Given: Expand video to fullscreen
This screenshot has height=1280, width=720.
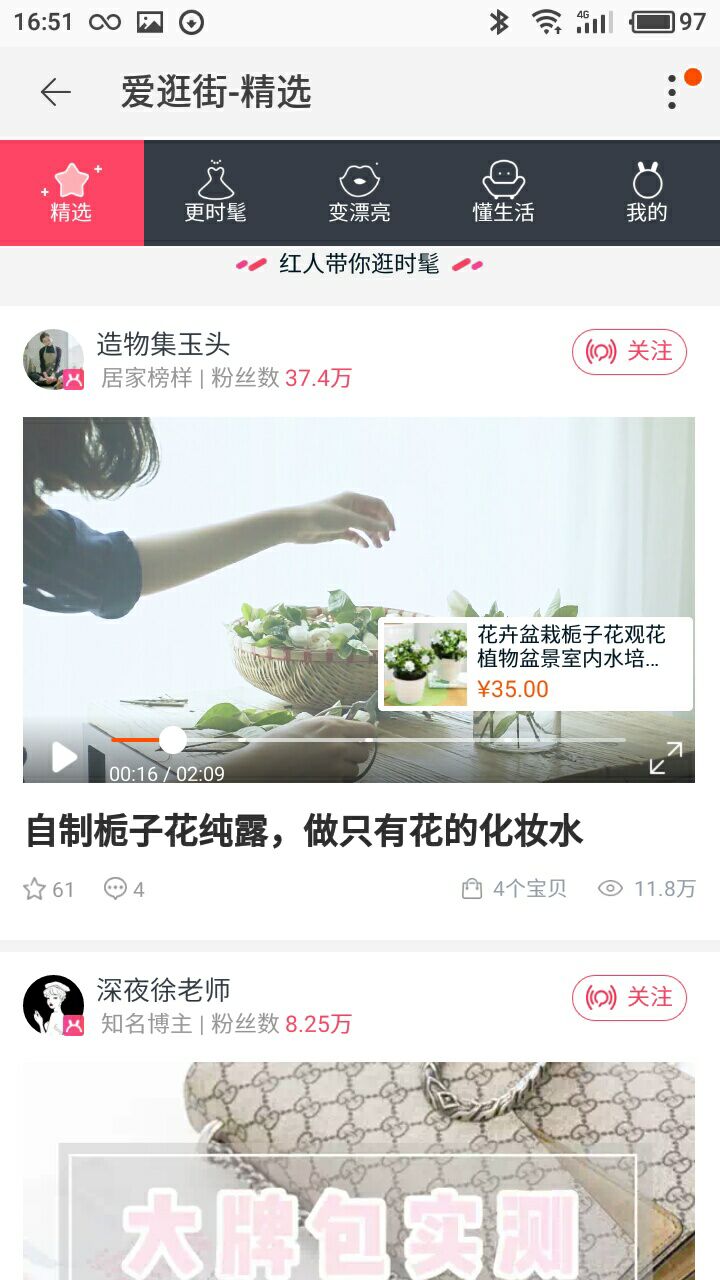Looking at the screenshot, I should coord(665,757).
